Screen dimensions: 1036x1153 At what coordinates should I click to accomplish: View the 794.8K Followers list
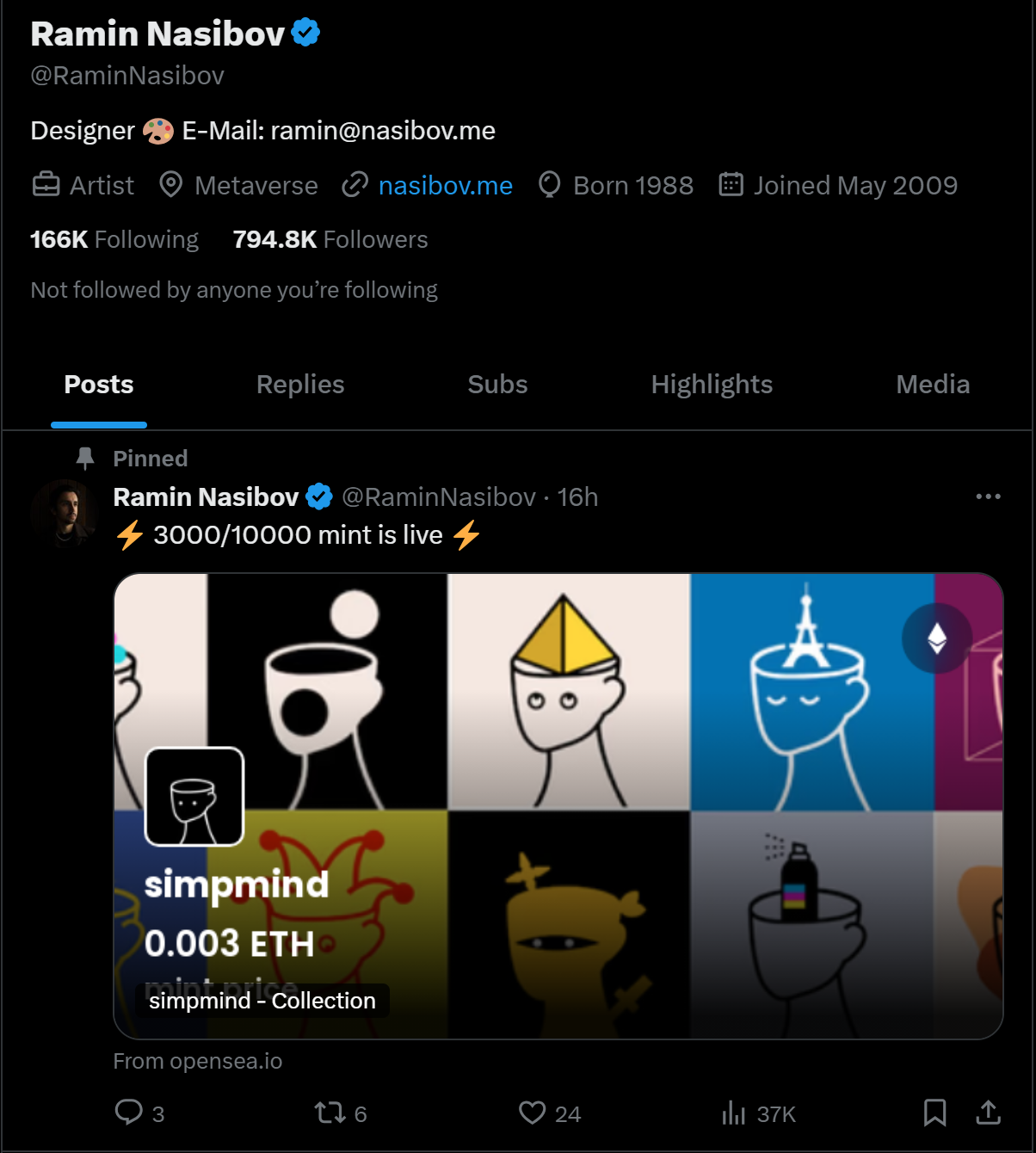(x=330, y=239)
